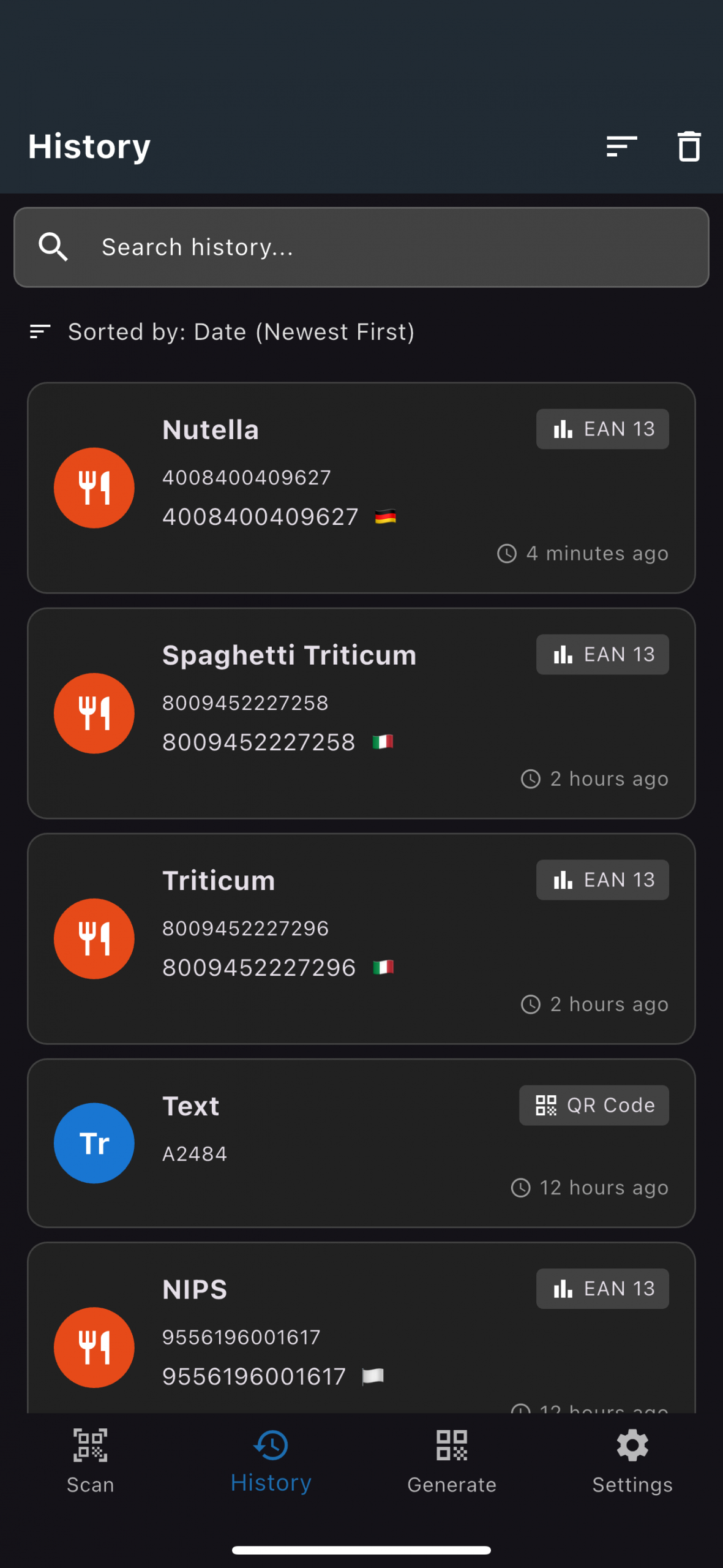Viewport: 723px width, 1568px height.
Task: Open the Spaghetti Triticum scan entry
Action: coord(361,714)
